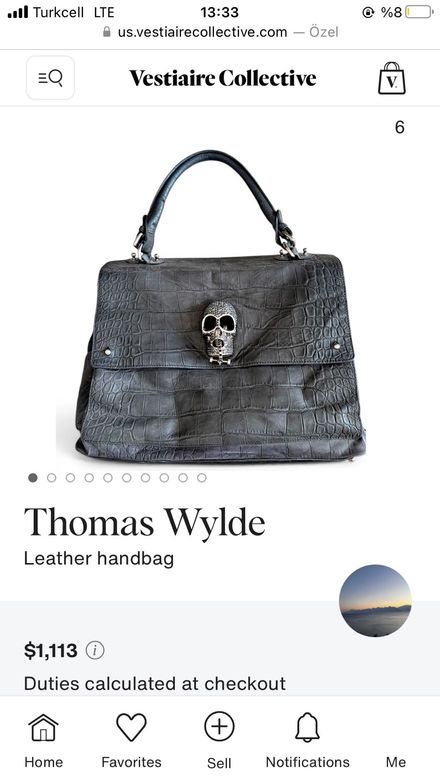The width and height of the screenshot is (440, 782).
Task: Open the Vestiaire Collective header logo
Action: (x=222, y=78)
